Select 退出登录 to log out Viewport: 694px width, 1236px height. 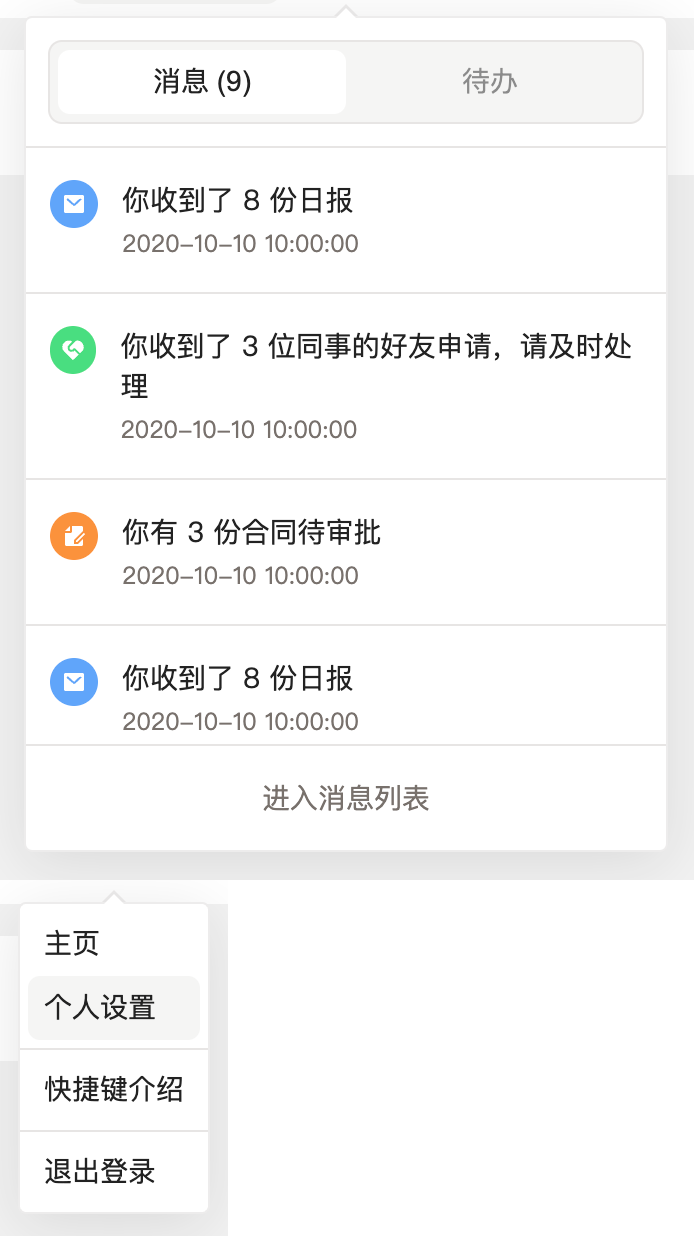pos(114,1171)
